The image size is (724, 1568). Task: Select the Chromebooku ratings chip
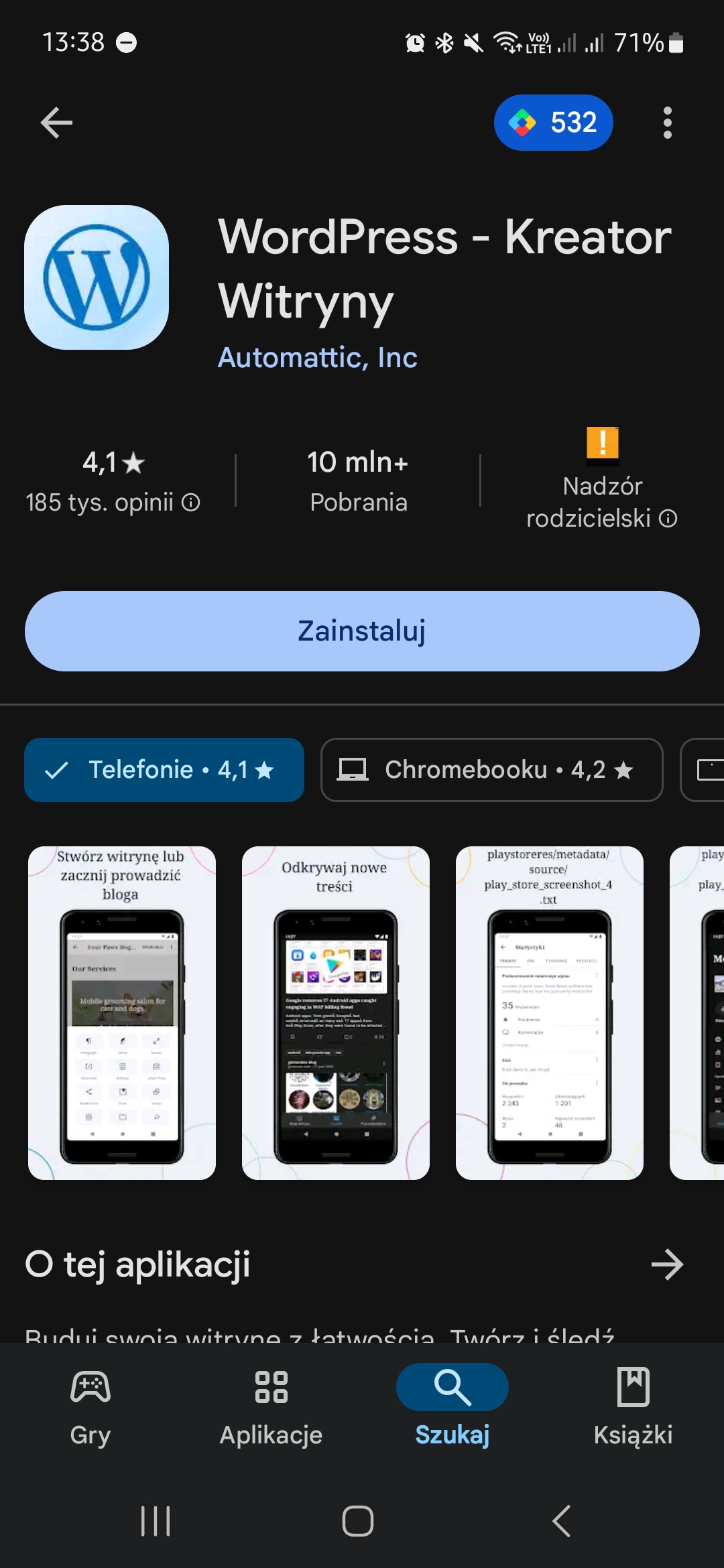[491, 770]
